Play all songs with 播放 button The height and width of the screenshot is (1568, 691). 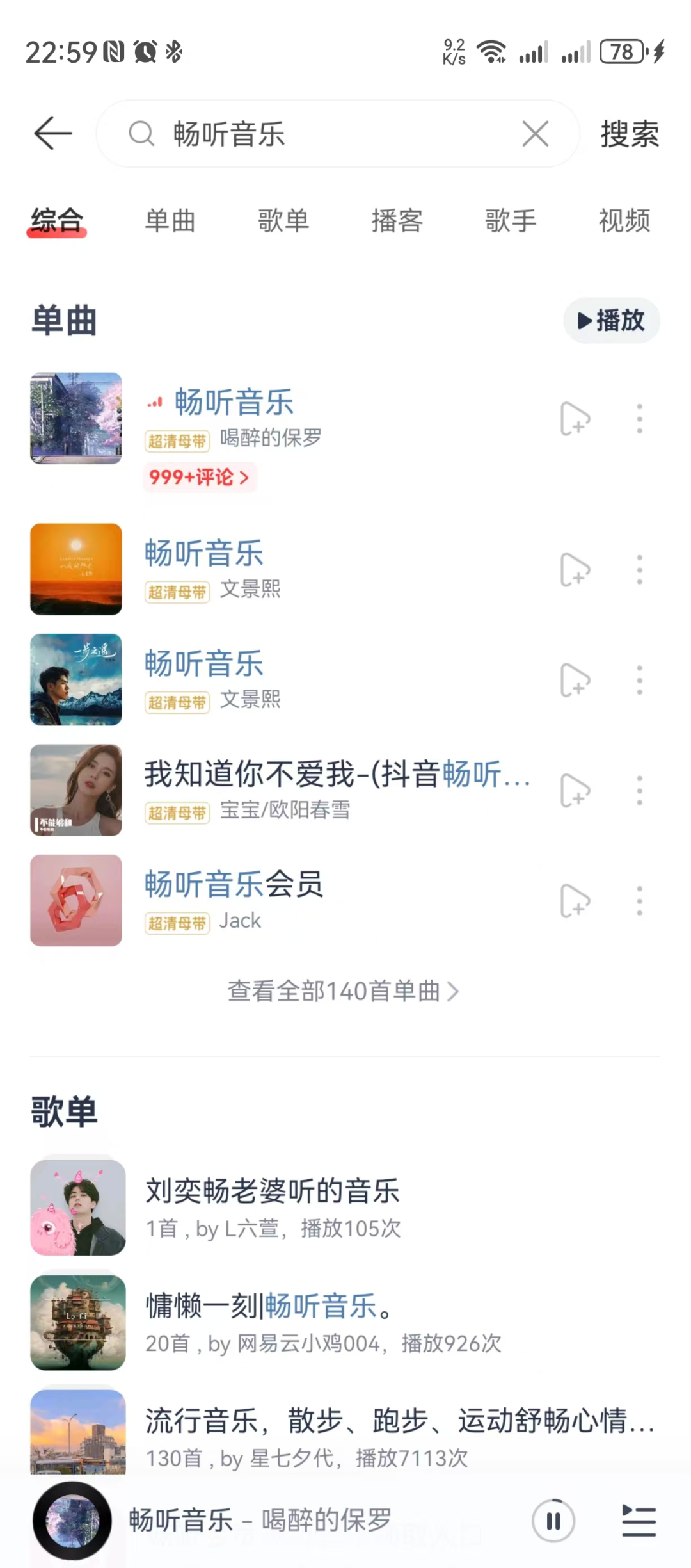click(x=611, y=320)
